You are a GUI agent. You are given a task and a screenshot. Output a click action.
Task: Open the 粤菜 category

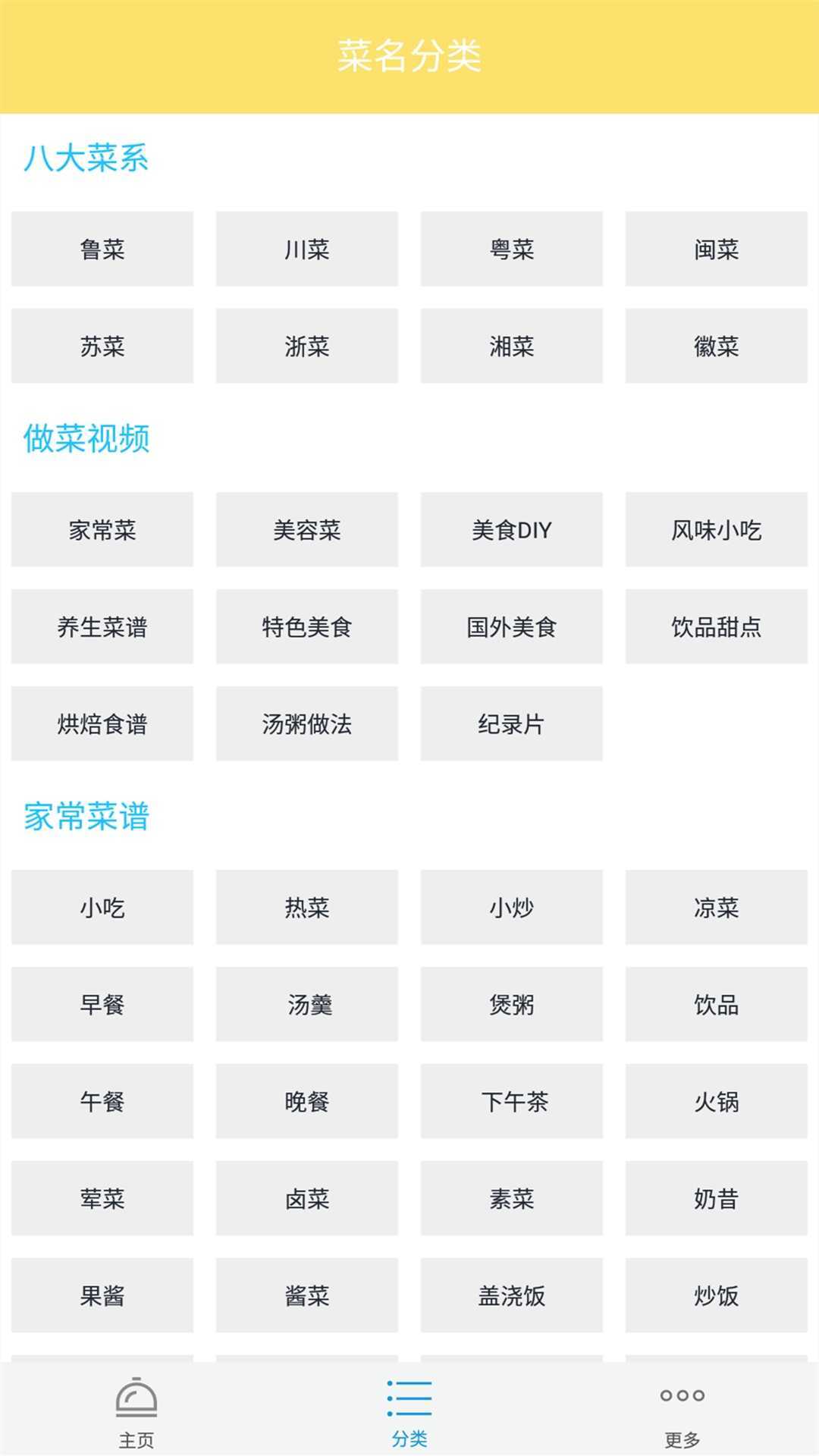tap(511, 249)
